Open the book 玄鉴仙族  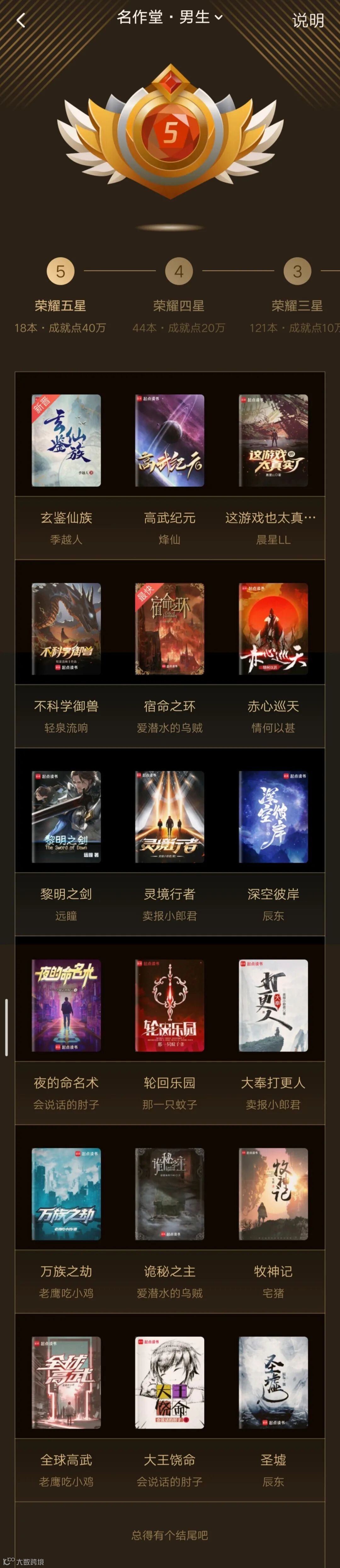[x=66, y=440]
